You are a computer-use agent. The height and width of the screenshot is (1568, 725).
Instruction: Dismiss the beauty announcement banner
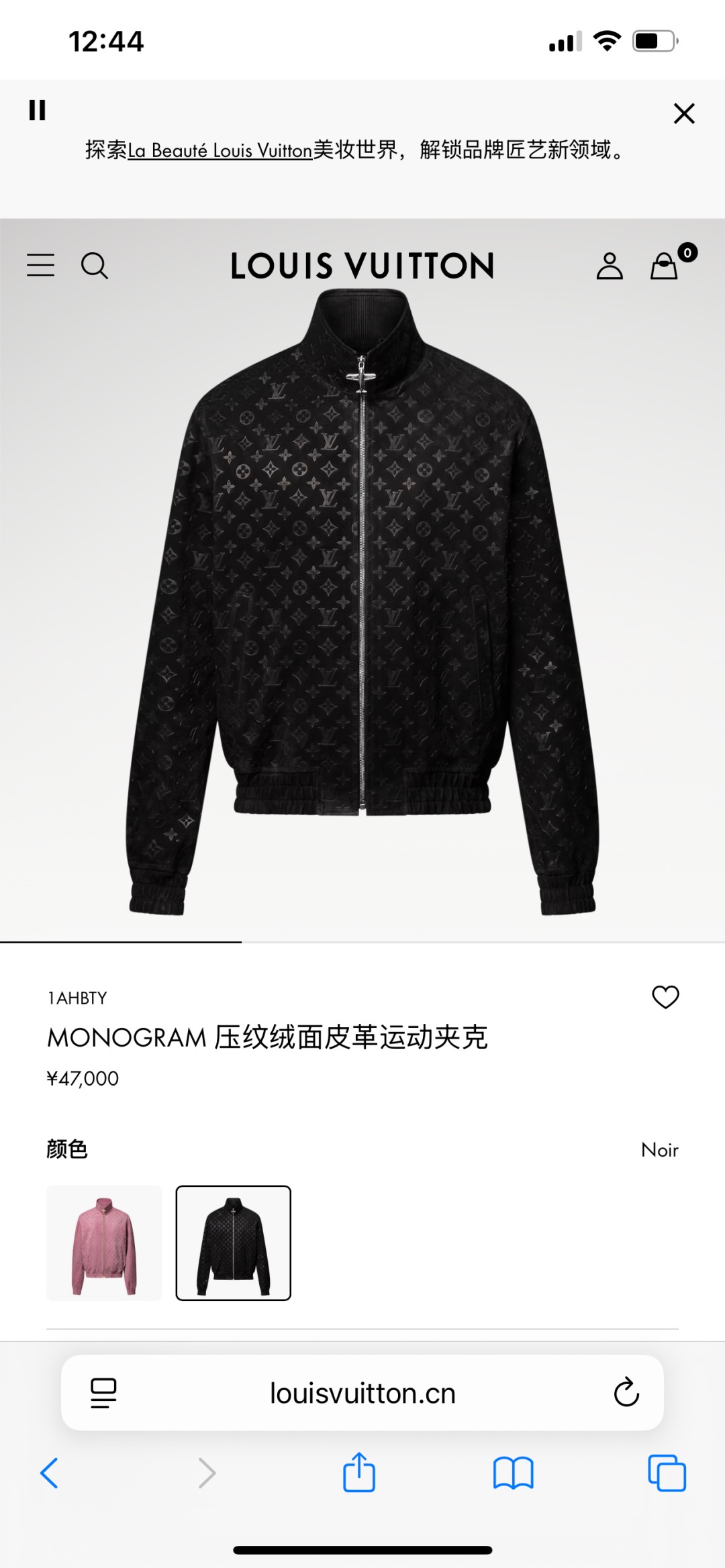(x=684, y=113)
